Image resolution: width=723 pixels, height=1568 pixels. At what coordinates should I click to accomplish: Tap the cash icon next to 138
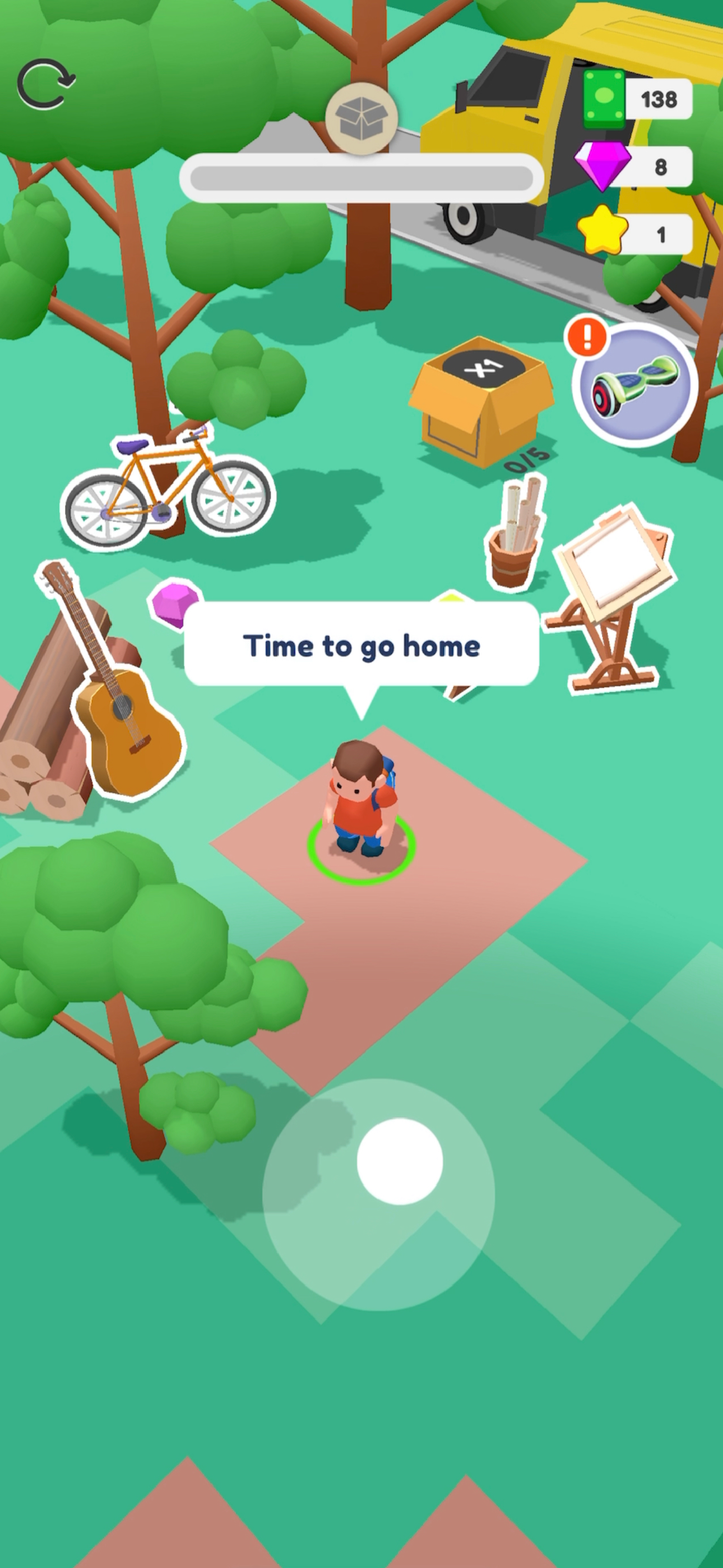coord(603,98)
